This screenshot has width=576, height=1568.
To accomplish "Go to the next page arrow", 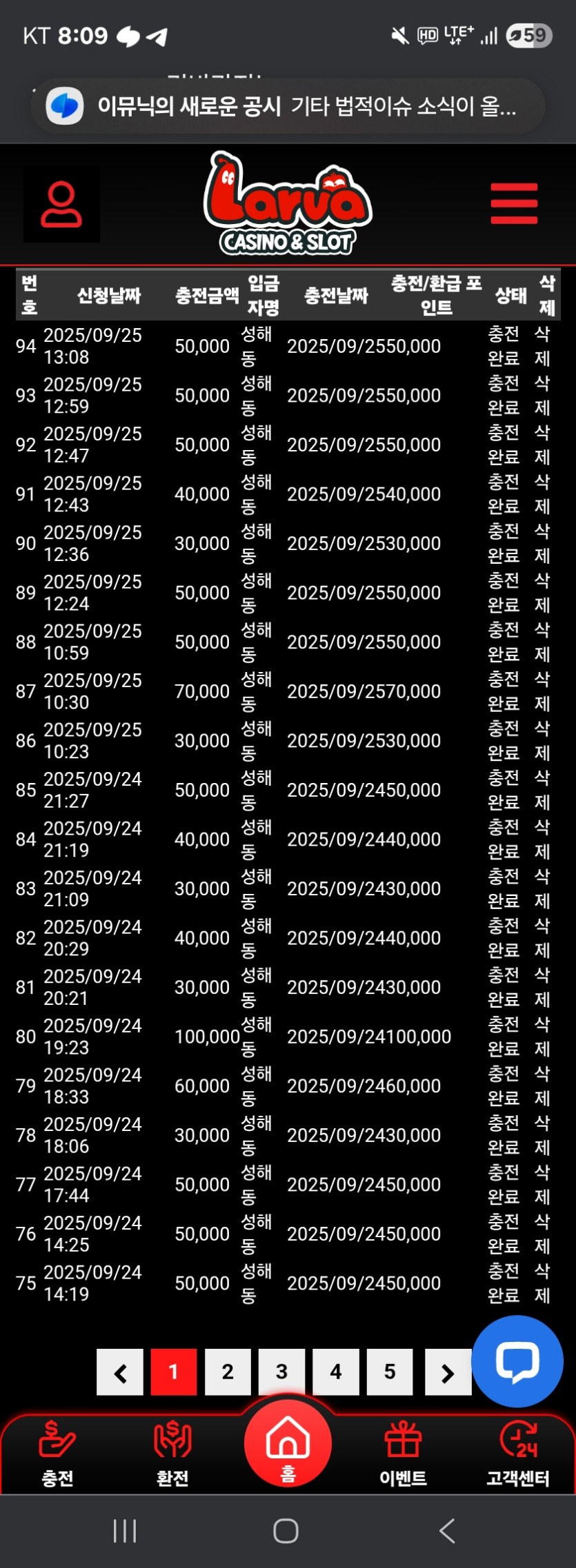I will (448, 1372).
